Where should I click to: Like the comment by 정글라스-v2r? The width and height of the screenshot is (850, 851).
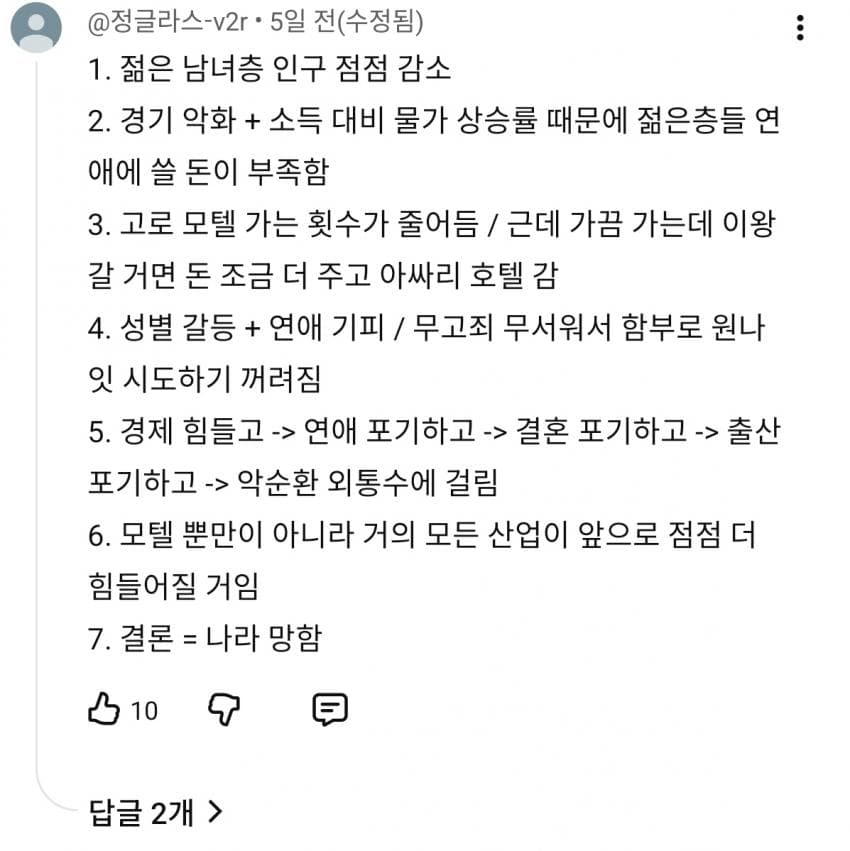tap(104, 710)
